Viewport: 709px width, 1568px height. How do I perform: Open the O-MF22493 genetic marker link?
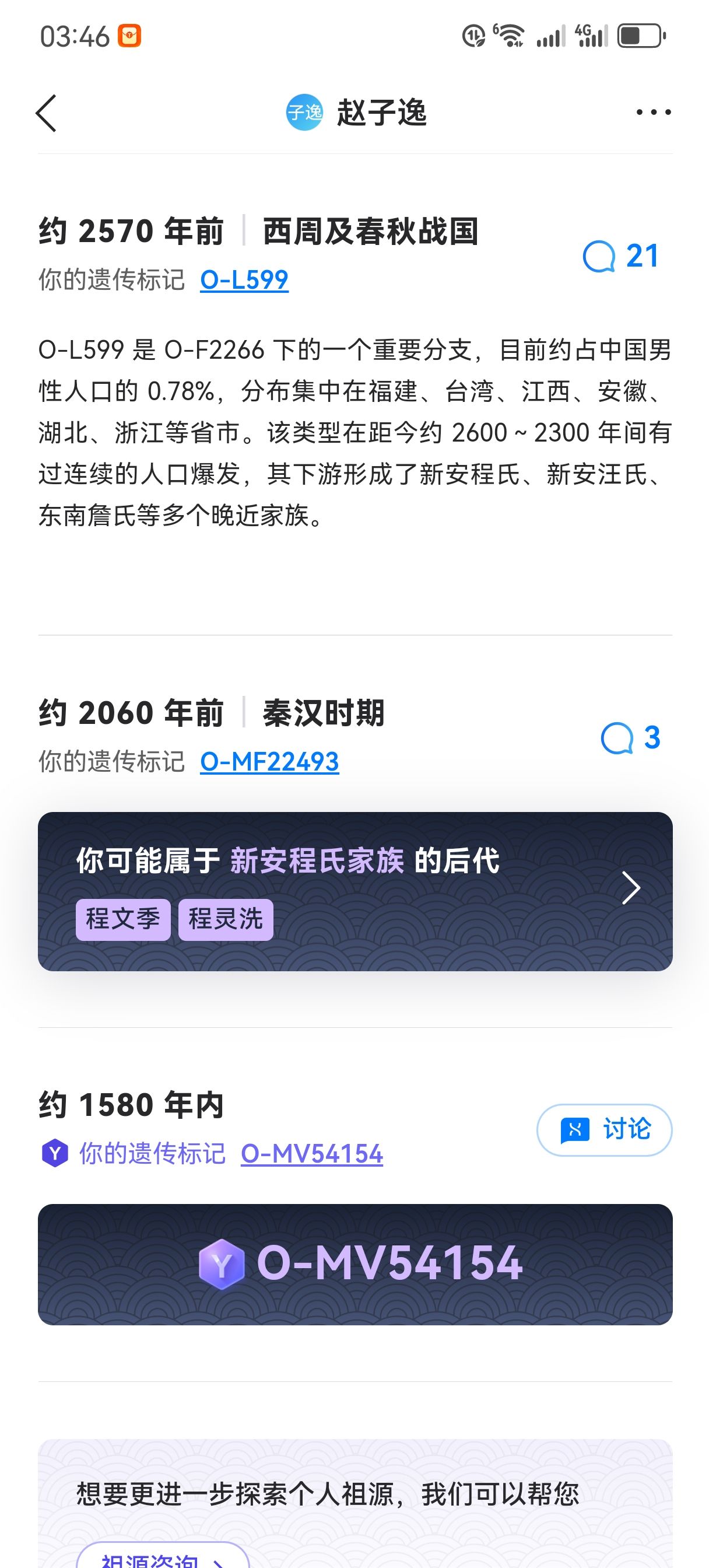pos(269,762)
